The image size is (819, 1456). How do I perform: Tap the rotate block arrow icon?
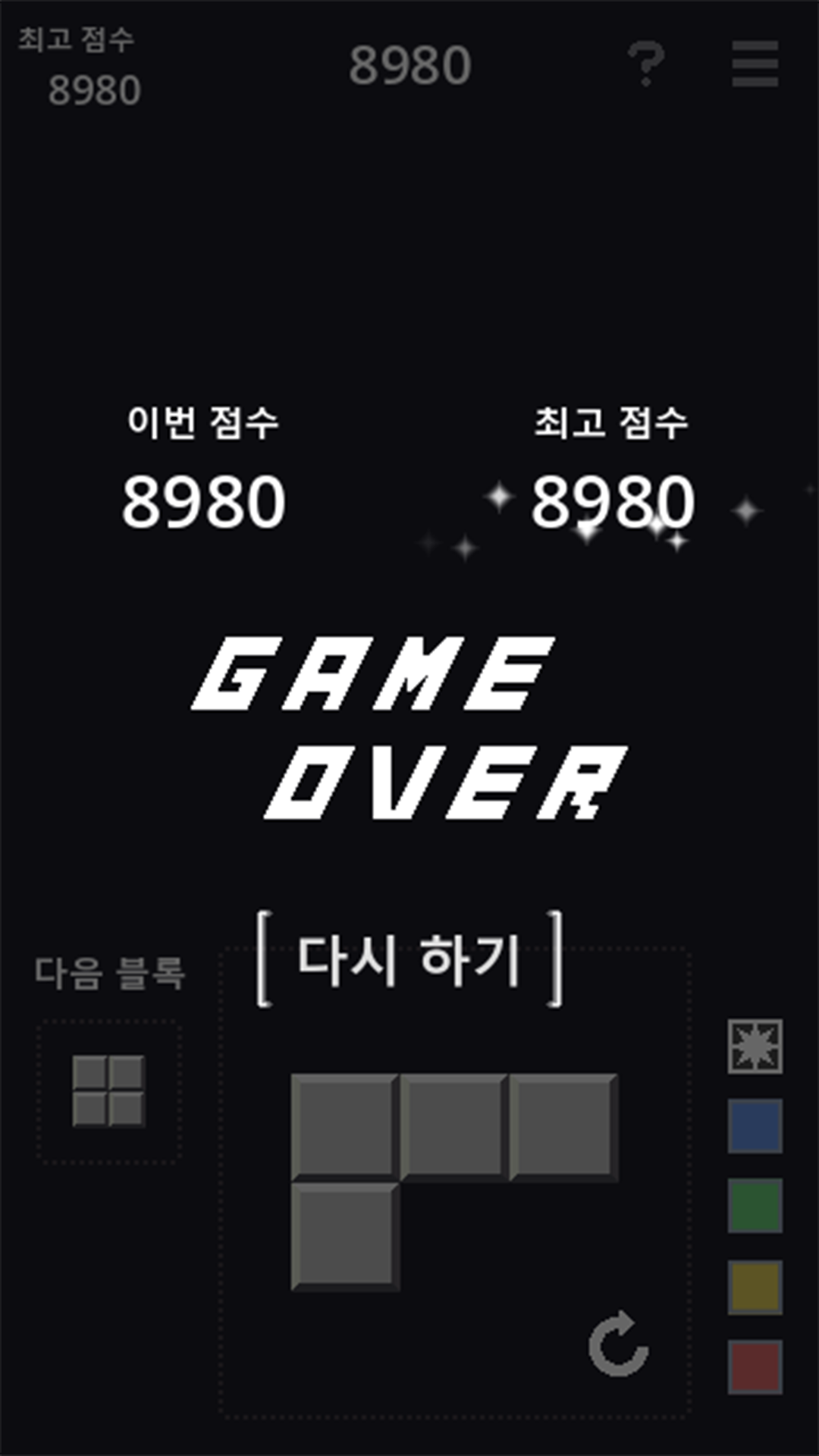pos(619,1345)
